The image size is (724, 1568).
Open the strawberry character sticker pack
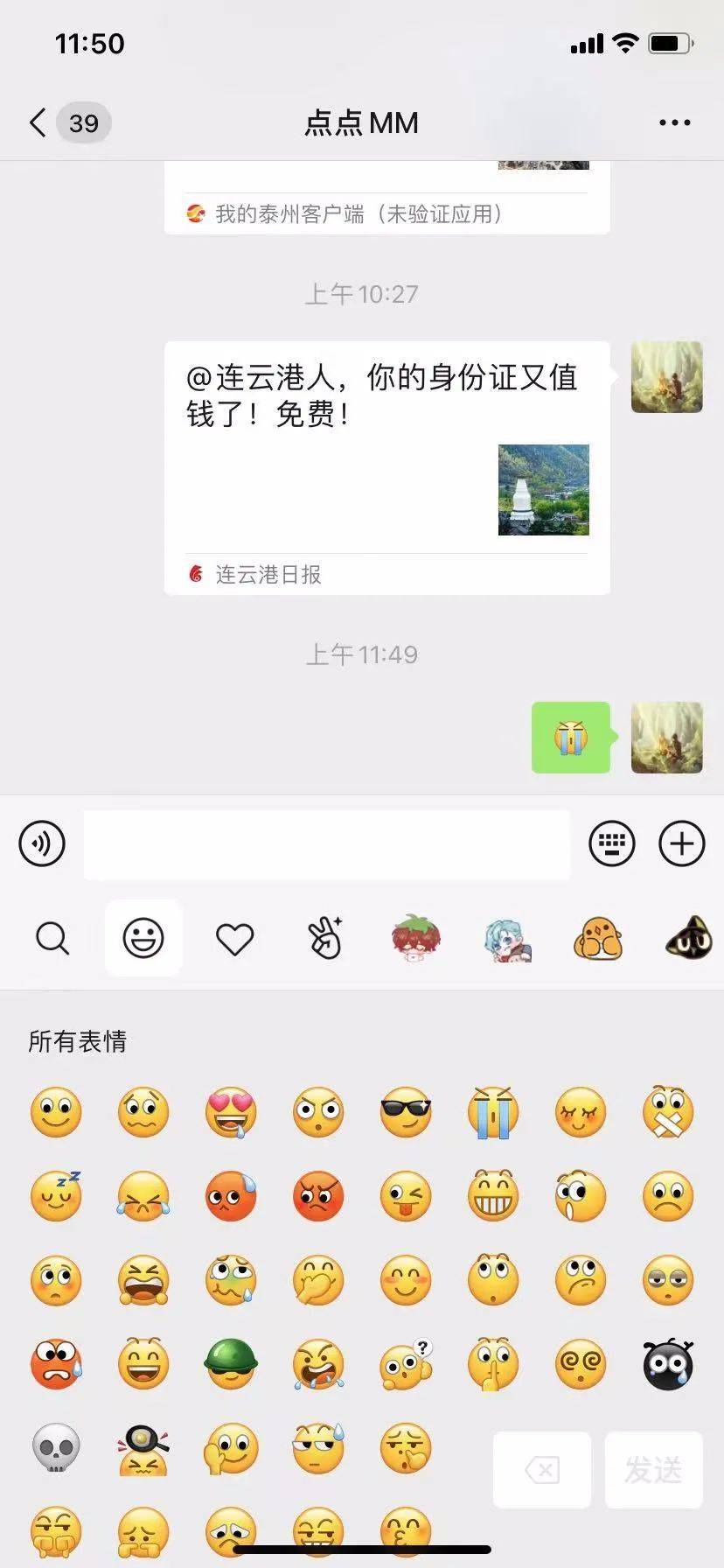pyautogui.click(x=416, y=938)
